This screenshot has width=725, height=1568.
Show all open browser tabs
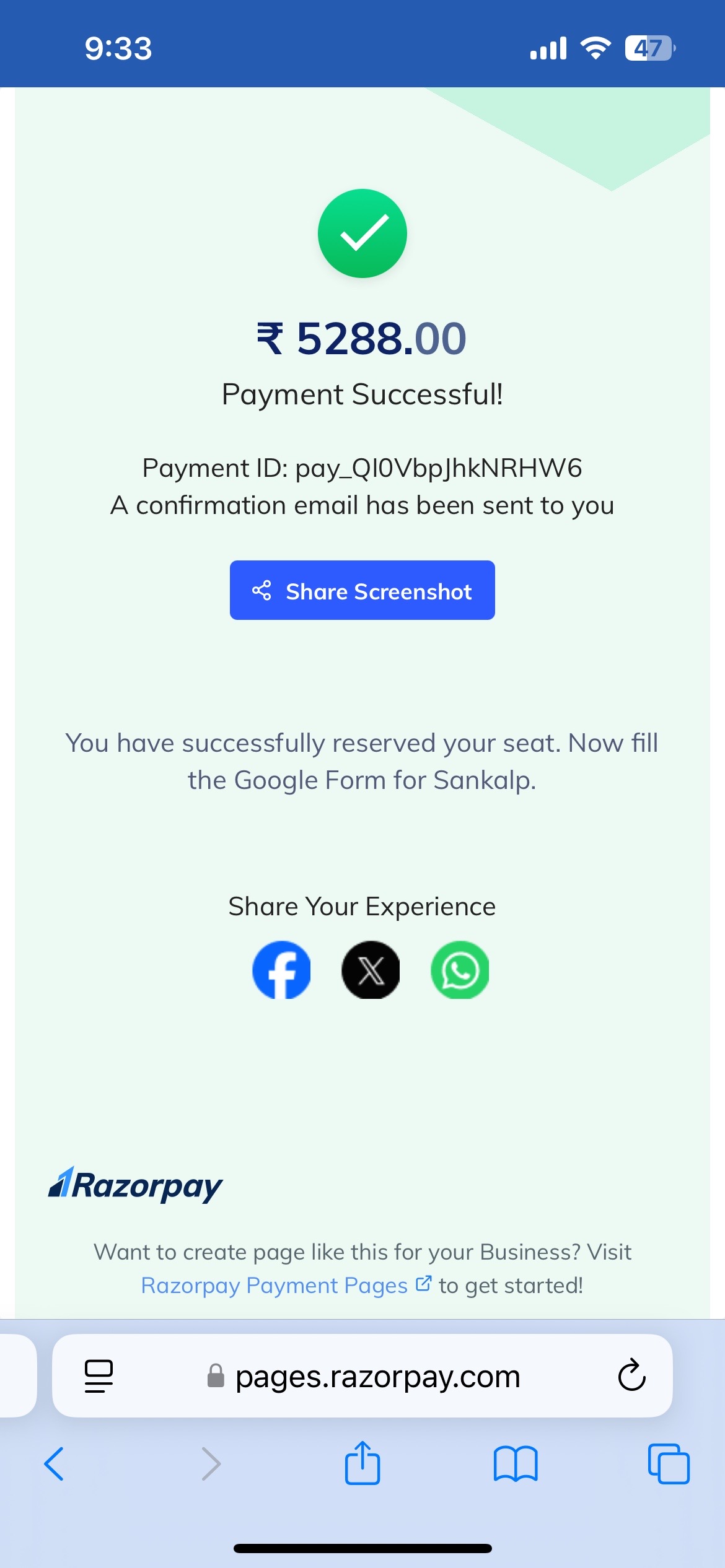(669, 1464)
